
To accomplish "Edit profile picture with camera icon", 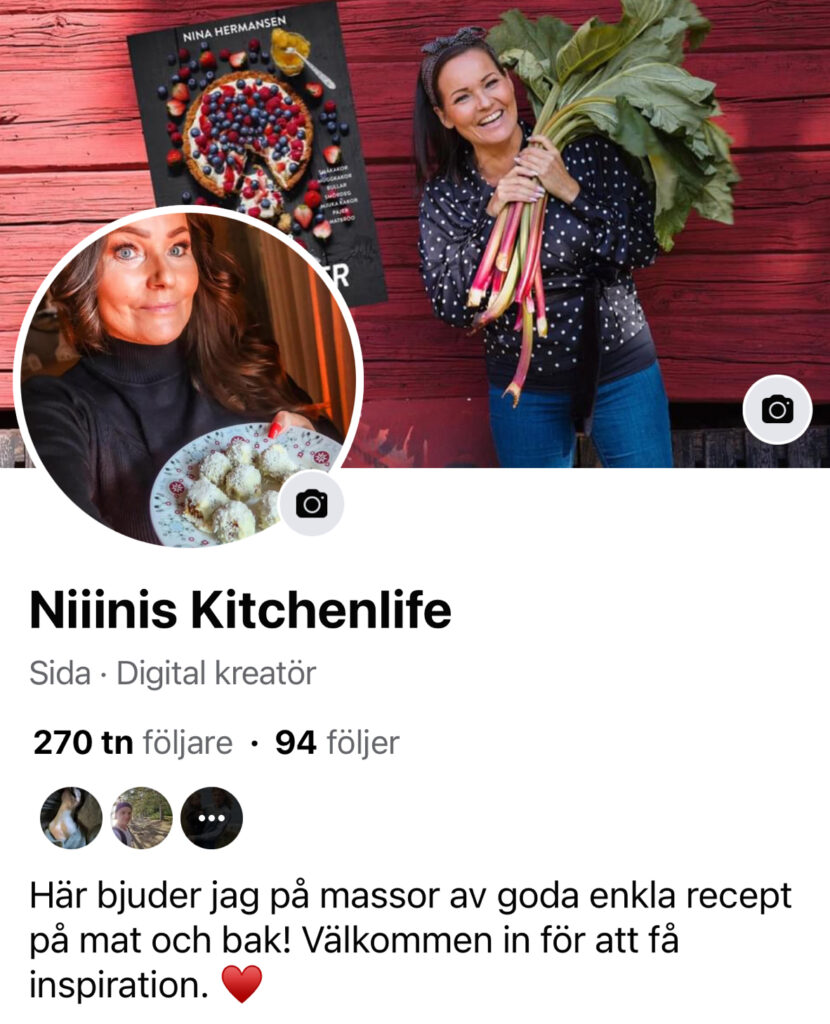I will pyautogui.click(x=311, y=503).
